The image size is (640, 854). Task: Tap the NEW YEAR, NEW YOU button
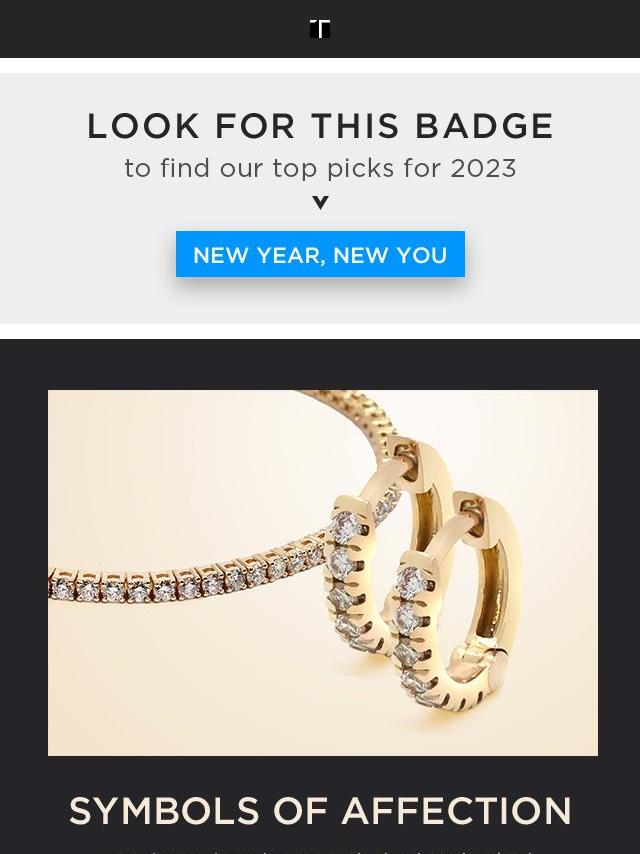click(x=320, y=255)
